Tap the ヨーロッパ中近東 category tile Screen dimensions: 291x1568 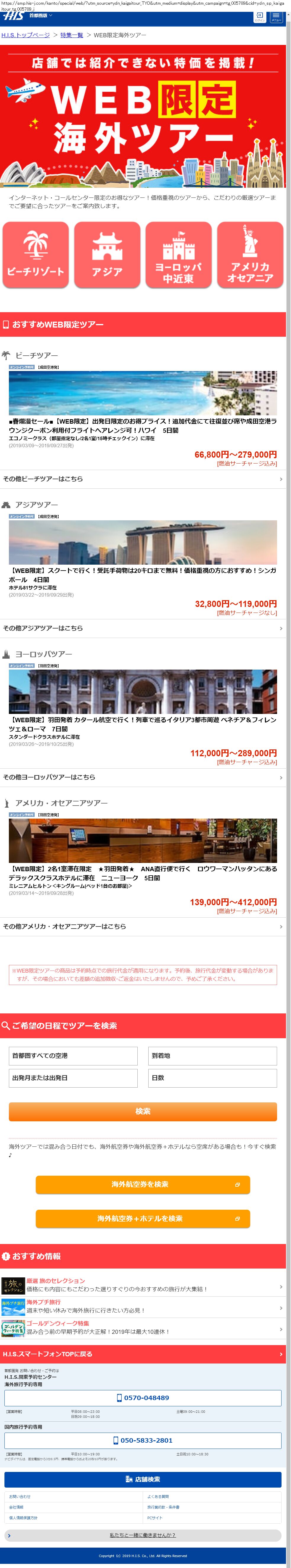178,255
